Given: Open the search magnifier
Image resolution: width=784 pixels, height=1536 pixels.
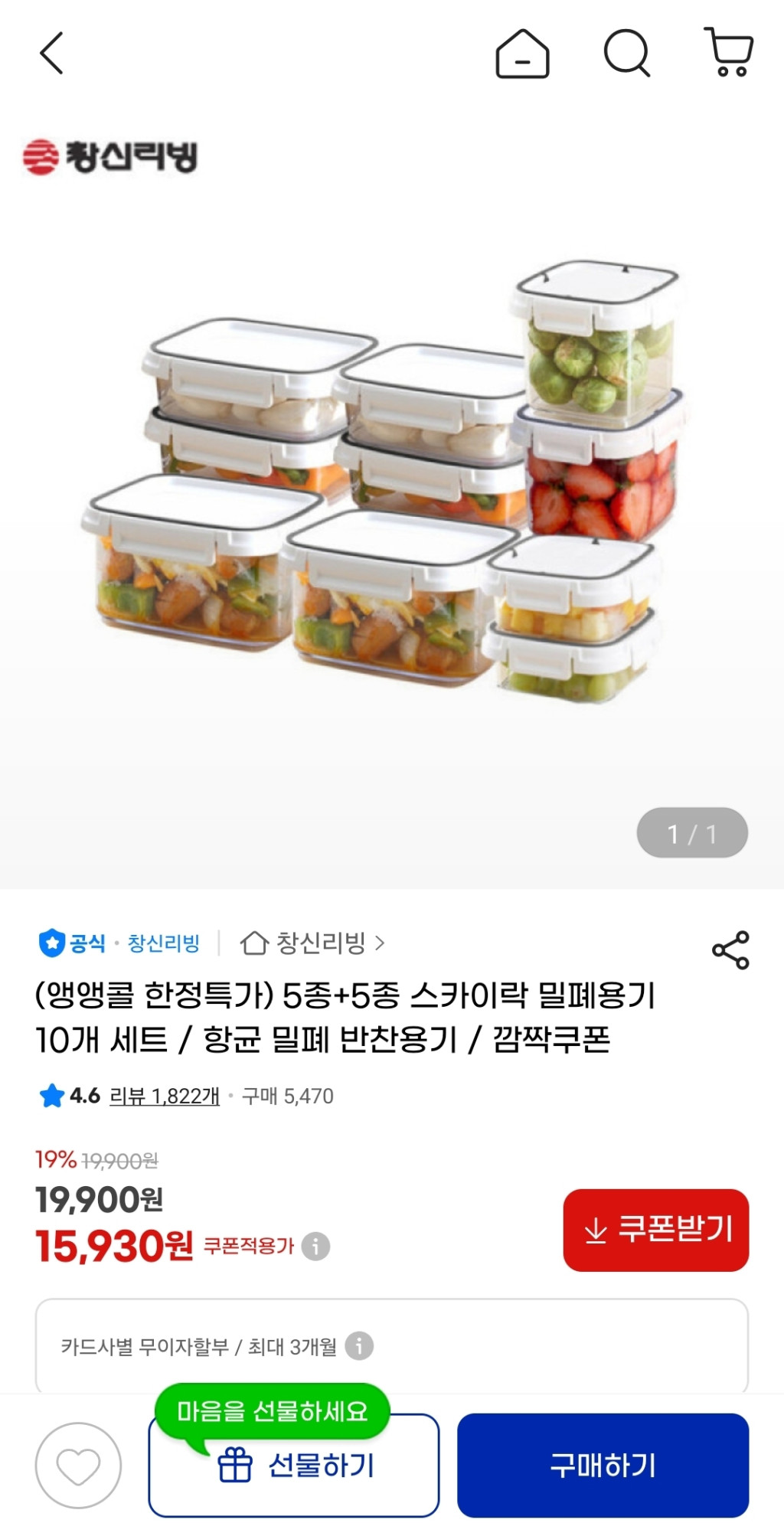Looking at the screenshot, I should pos(626,54).
